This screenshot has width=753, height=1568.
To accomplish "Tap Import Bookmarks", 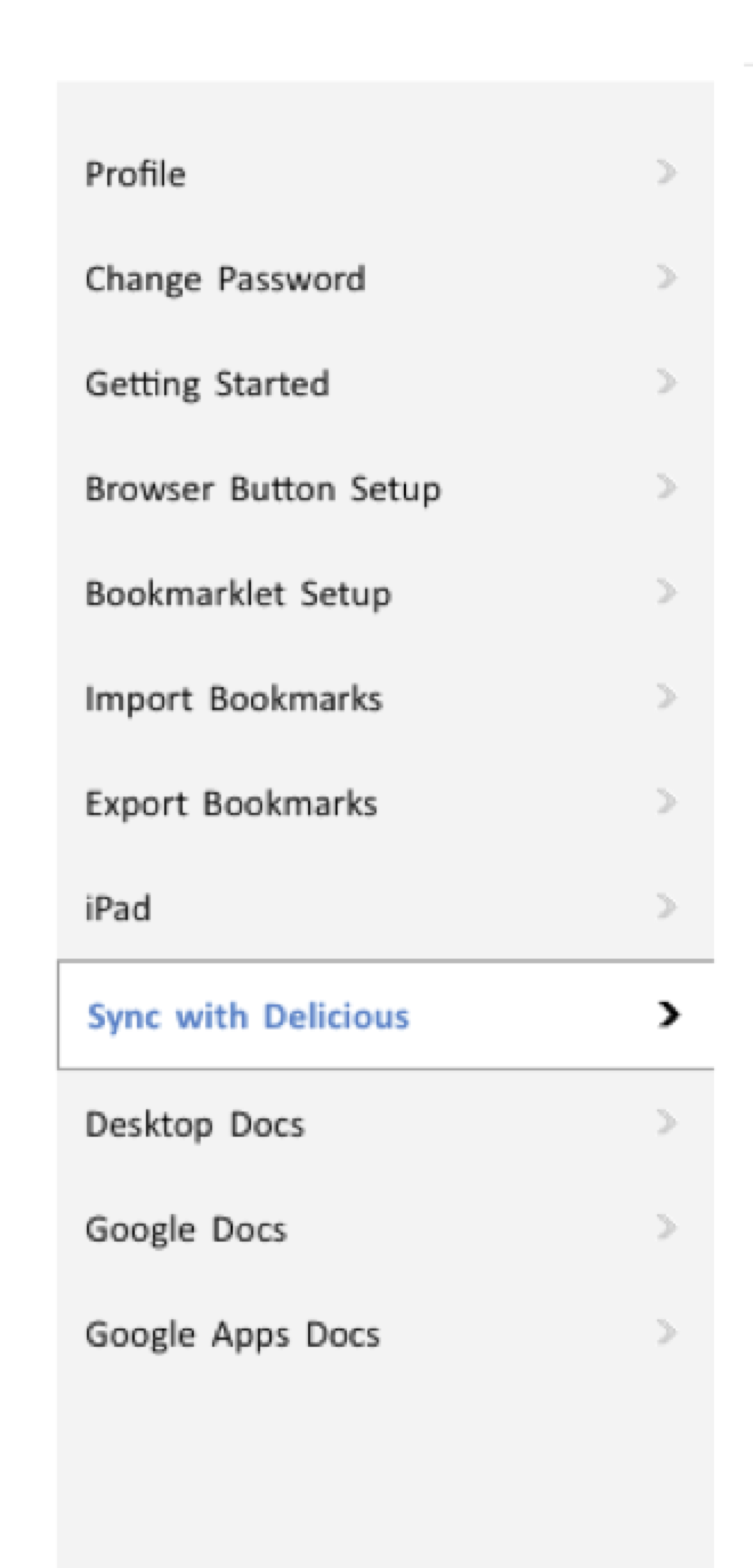I will pyautogui.click(x=386, y=698).
